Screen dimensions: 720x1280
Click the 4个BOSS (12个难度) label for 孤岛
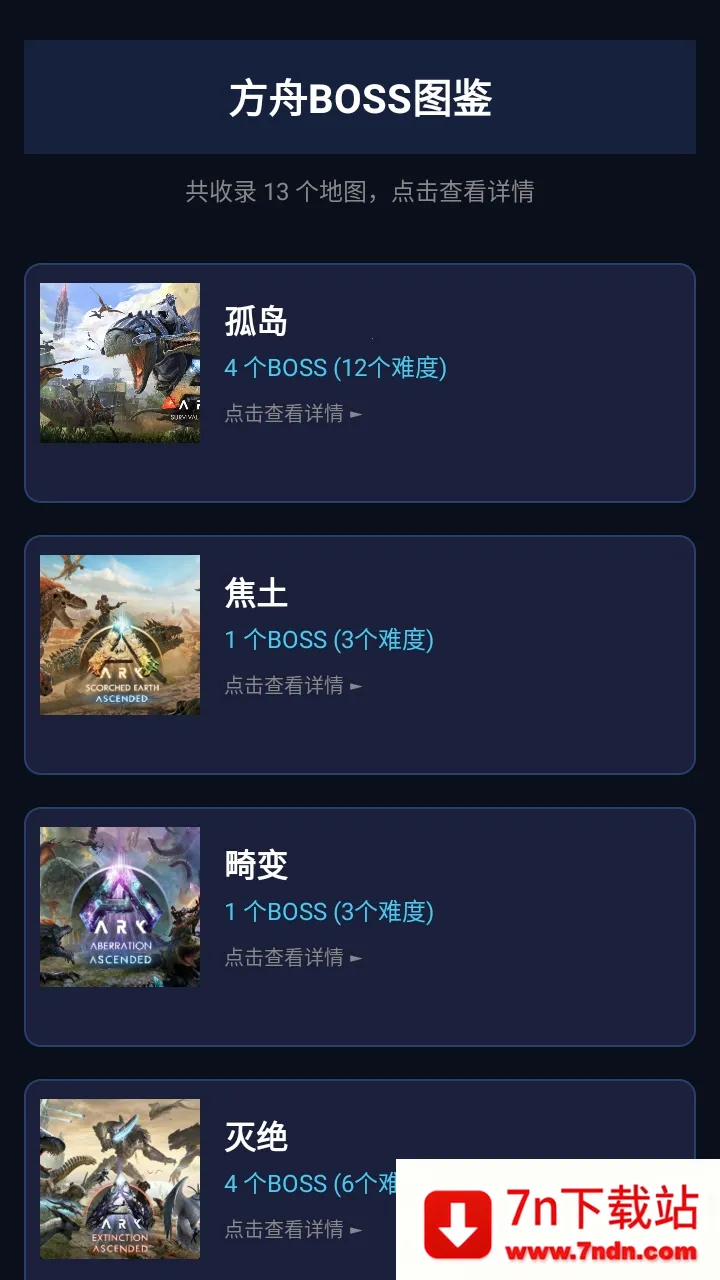(333, 368)
